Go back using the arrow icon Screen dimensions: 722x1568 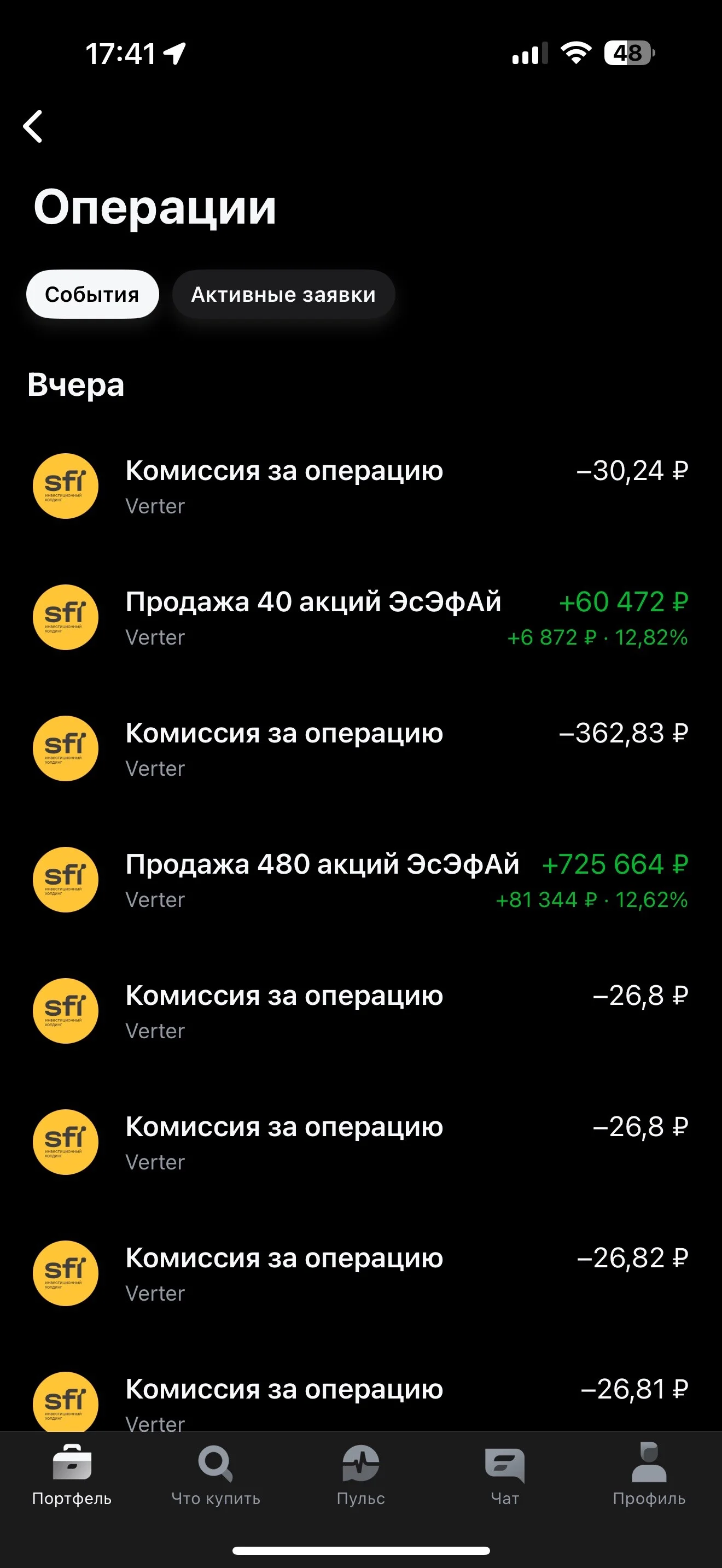click(x=33, y=126)
